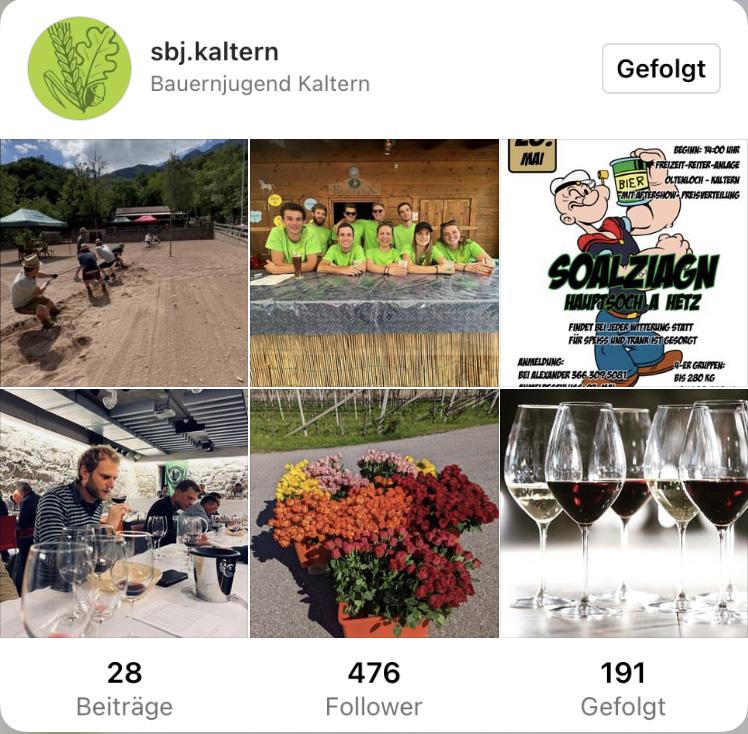Open the sbj.kaltern profile avatar

pyautogui.click(x=79, y=68)
